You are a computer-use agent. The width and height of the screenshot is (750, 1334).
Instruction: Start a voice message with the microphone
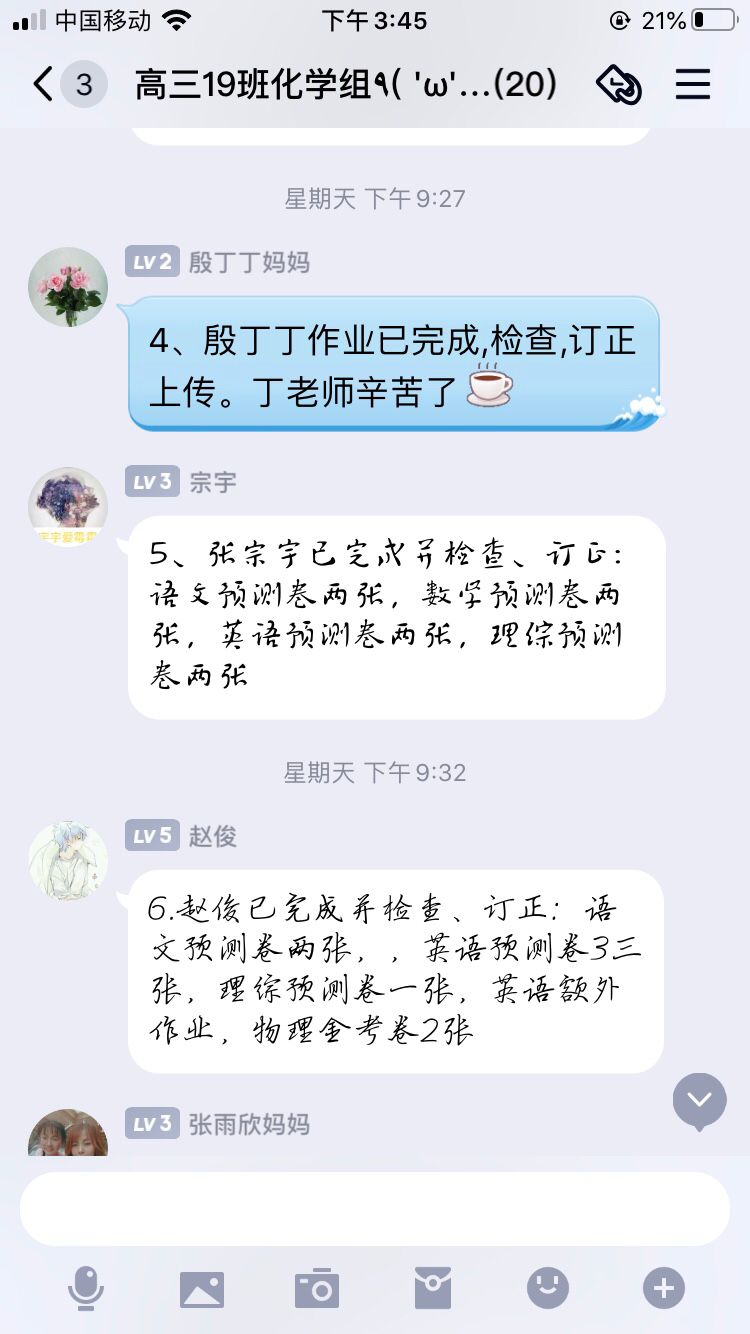tap(86, 1288)
